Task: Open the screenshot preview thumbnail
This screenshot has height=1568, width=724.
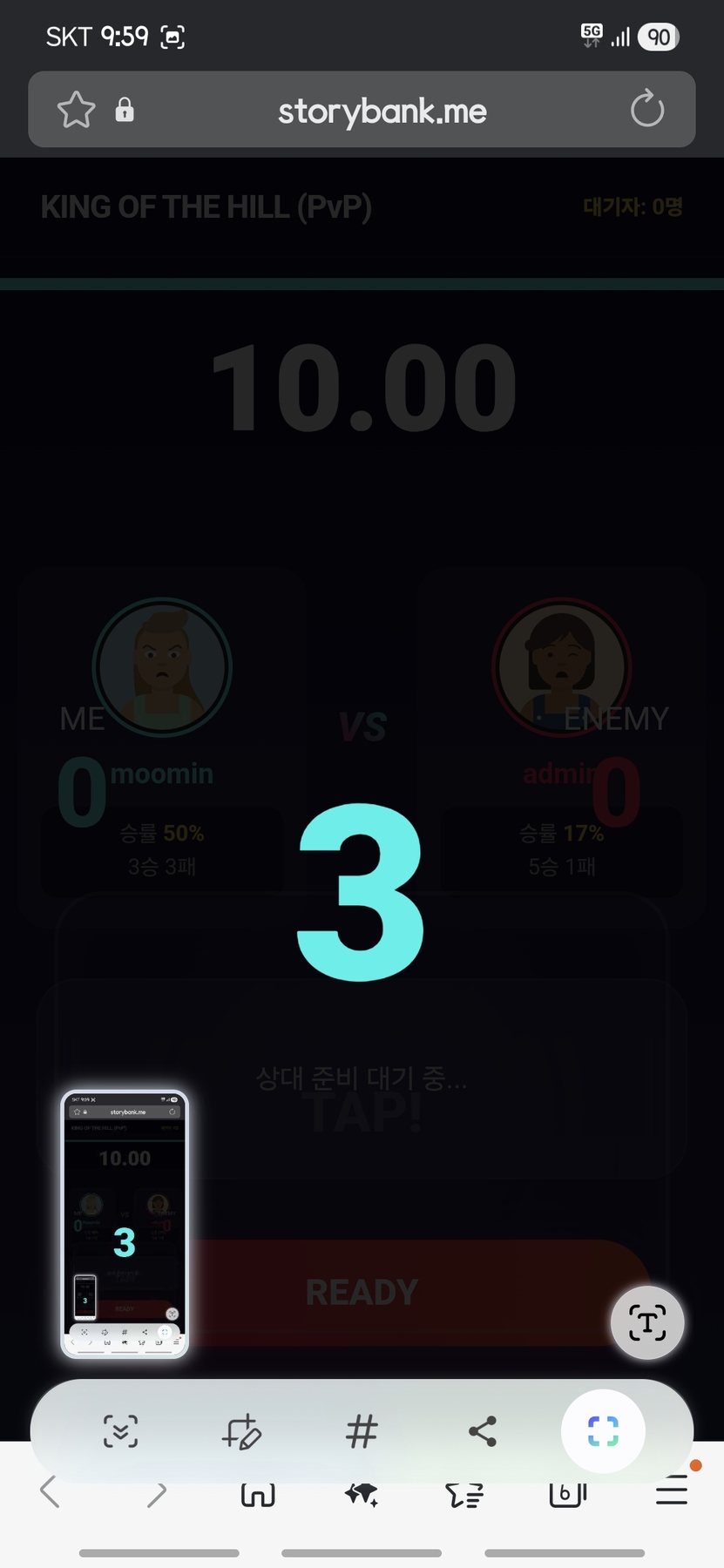Action: pyautogui.click(x=125, y=1223)
